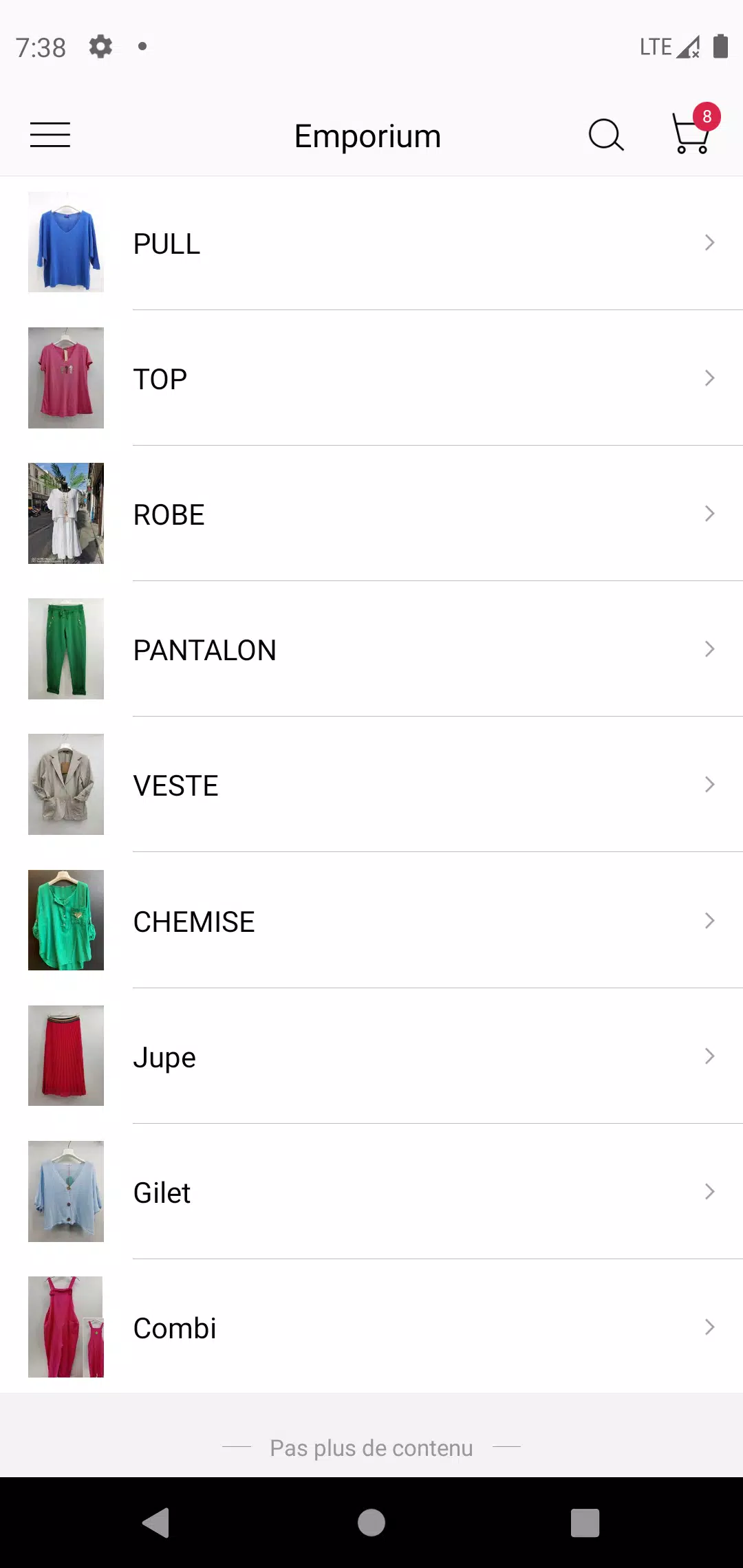Open the PANTALON category

(x=371, y=649)
